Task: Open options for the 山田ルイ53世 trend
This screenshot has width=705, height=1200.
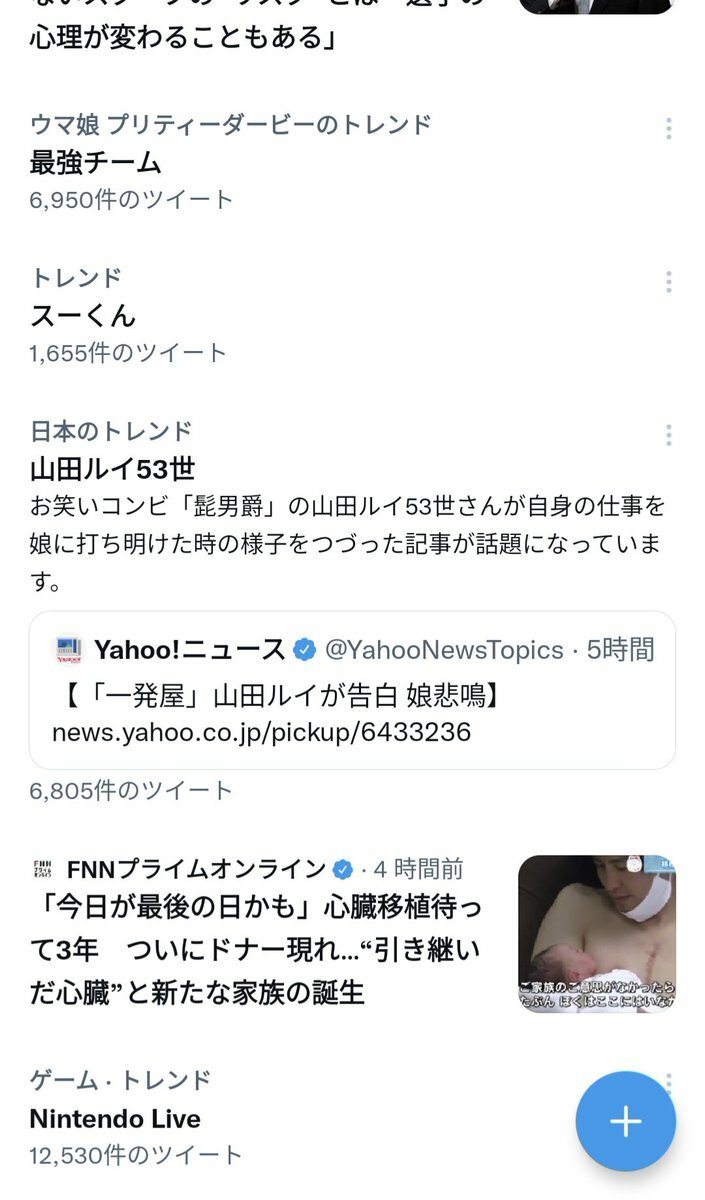Action: (x=668, y=435)
